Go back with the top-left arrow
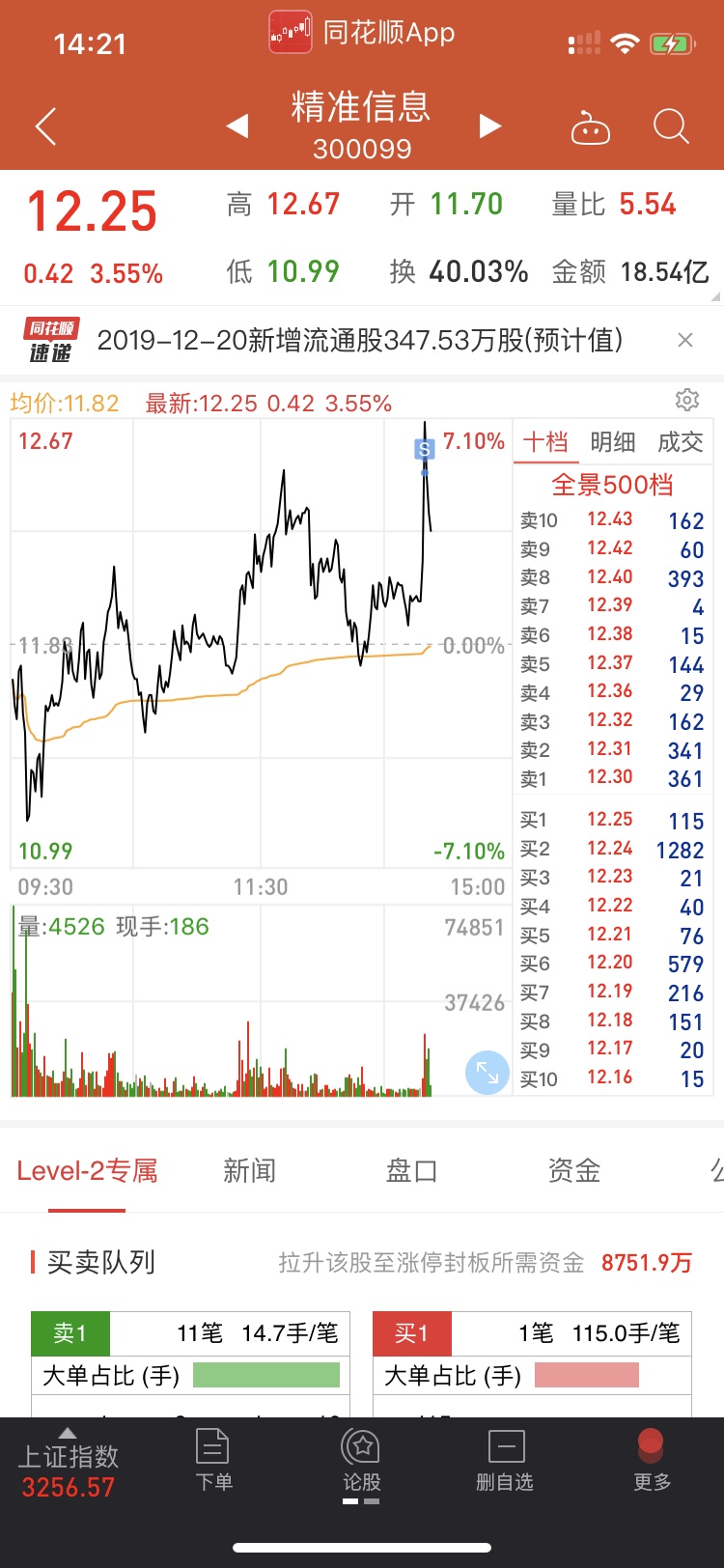Screen dimensions: 724x1568 45,126
